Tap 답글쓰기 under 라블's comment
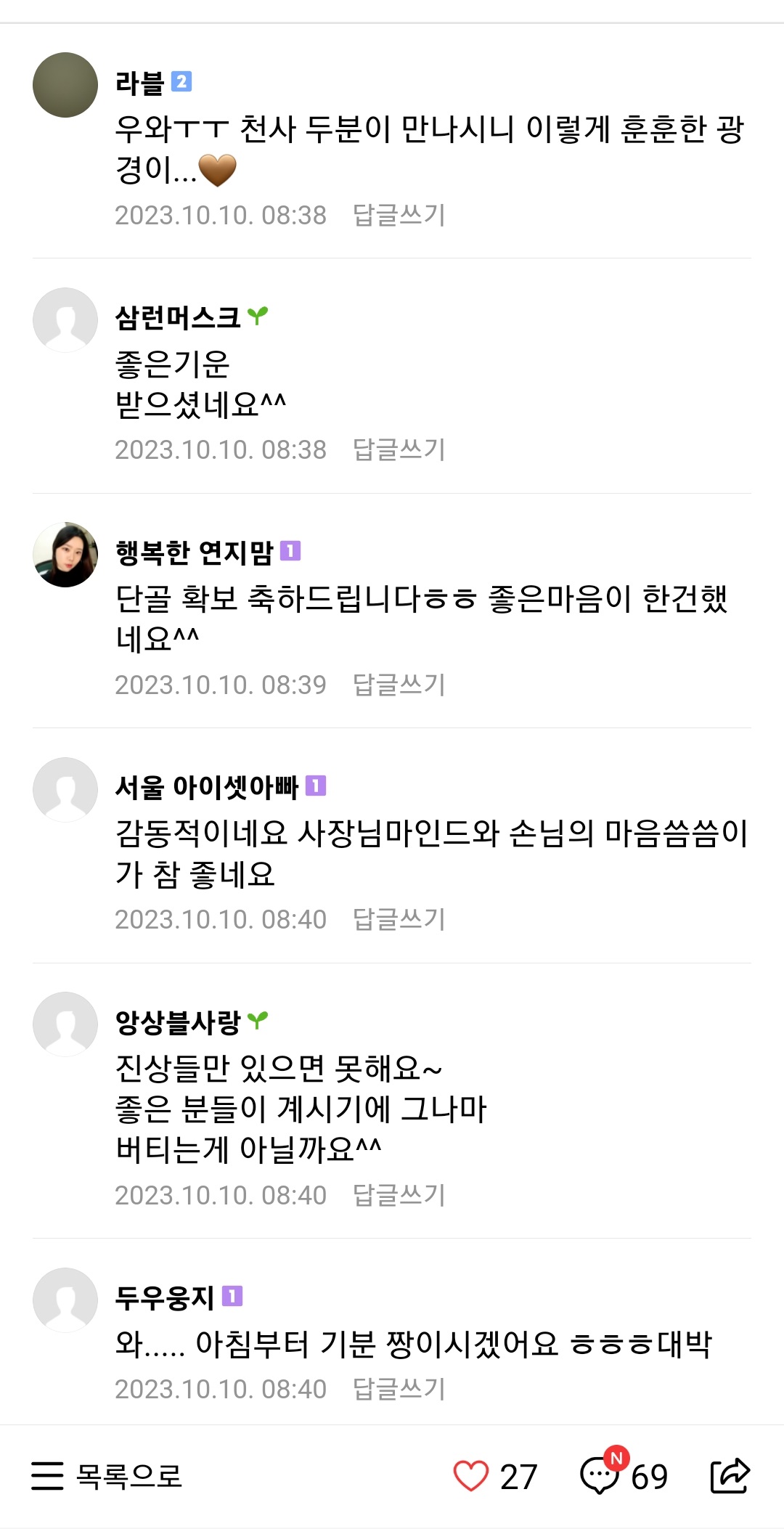 tap(399, 215)
